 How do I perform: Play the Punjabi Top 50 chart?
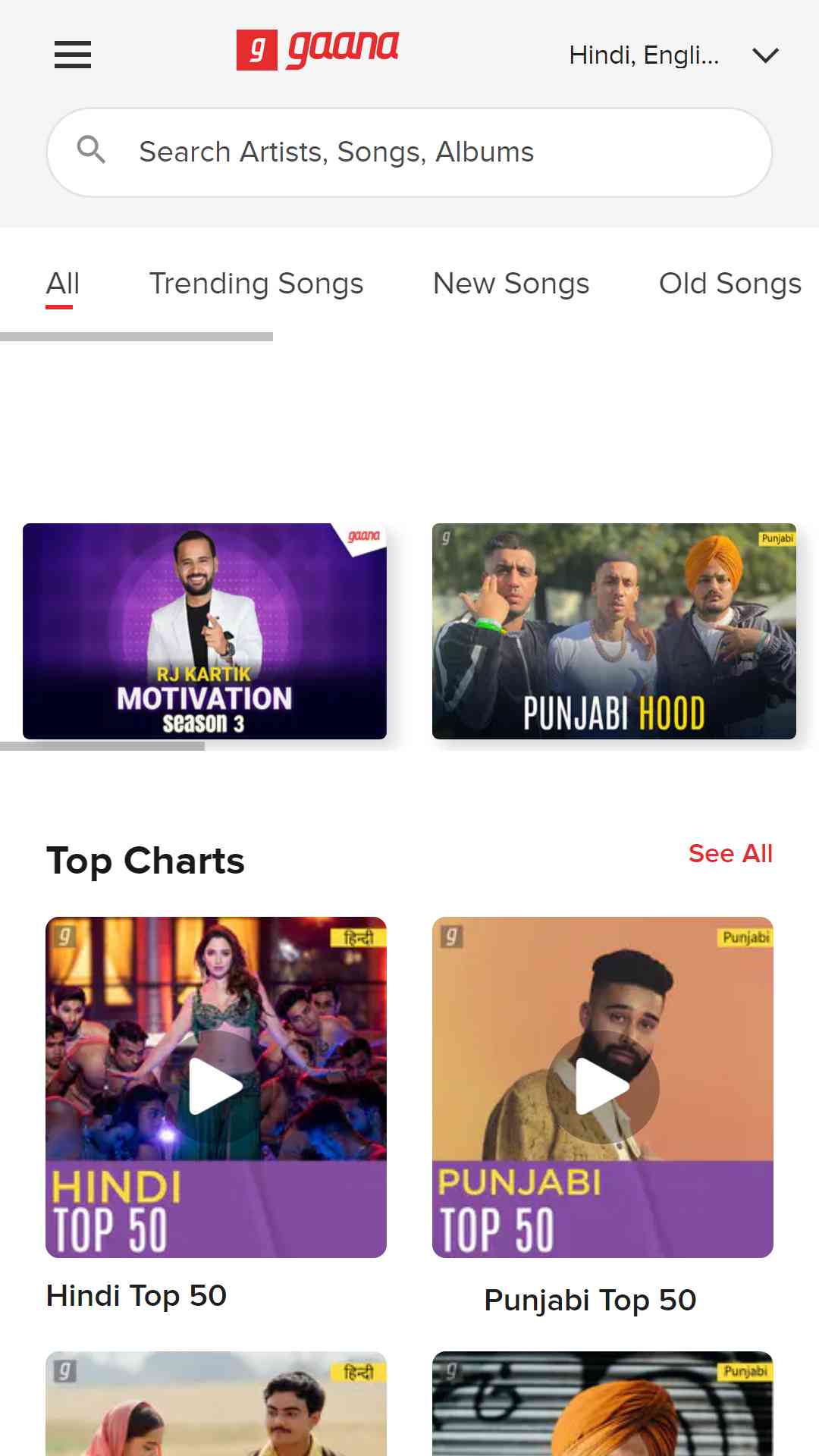click(x=603, y=1087)
